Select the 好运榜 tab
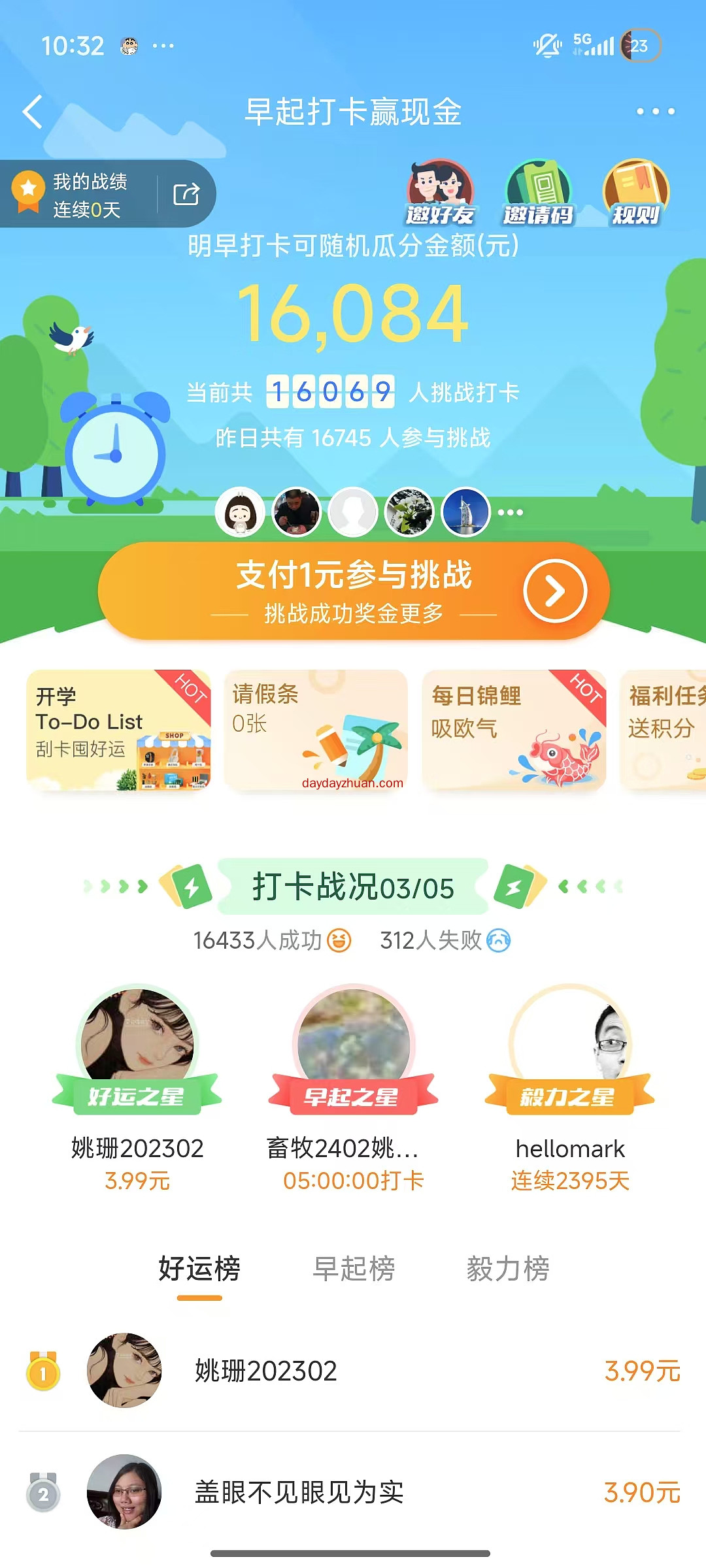 (x=199, y=1269)
